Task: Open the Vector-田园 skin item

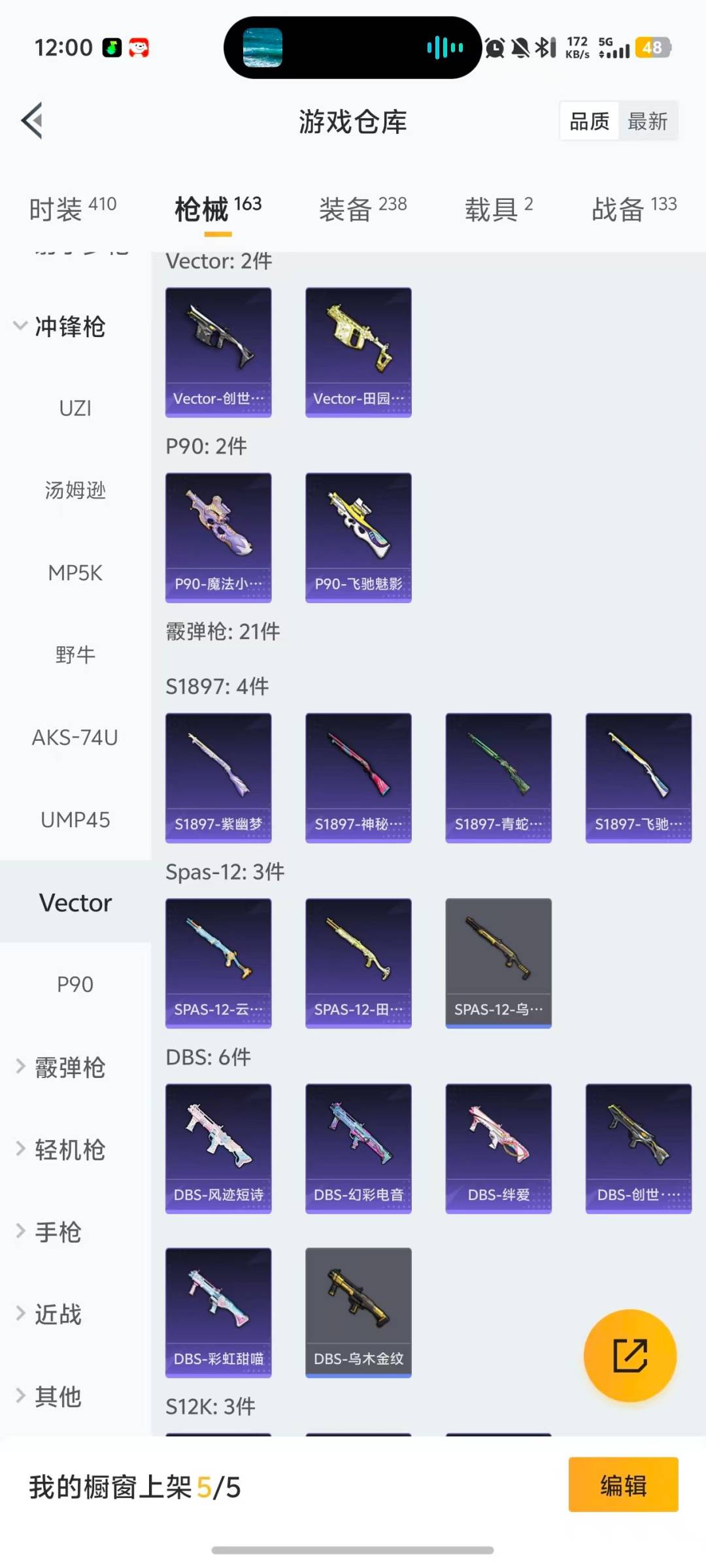Action: pos(358,352)
